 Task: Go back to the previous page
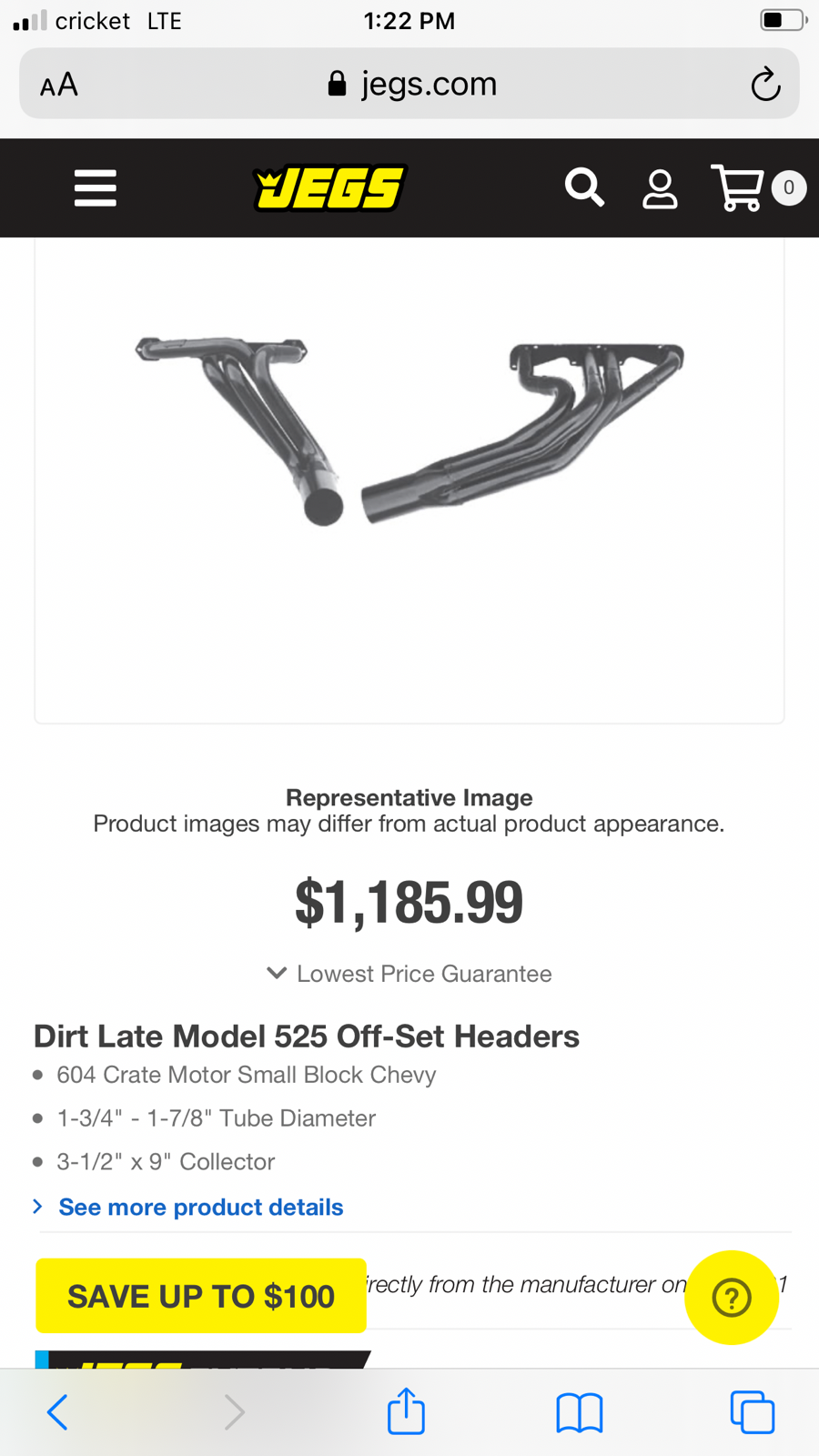click(x=57, y=1412)
